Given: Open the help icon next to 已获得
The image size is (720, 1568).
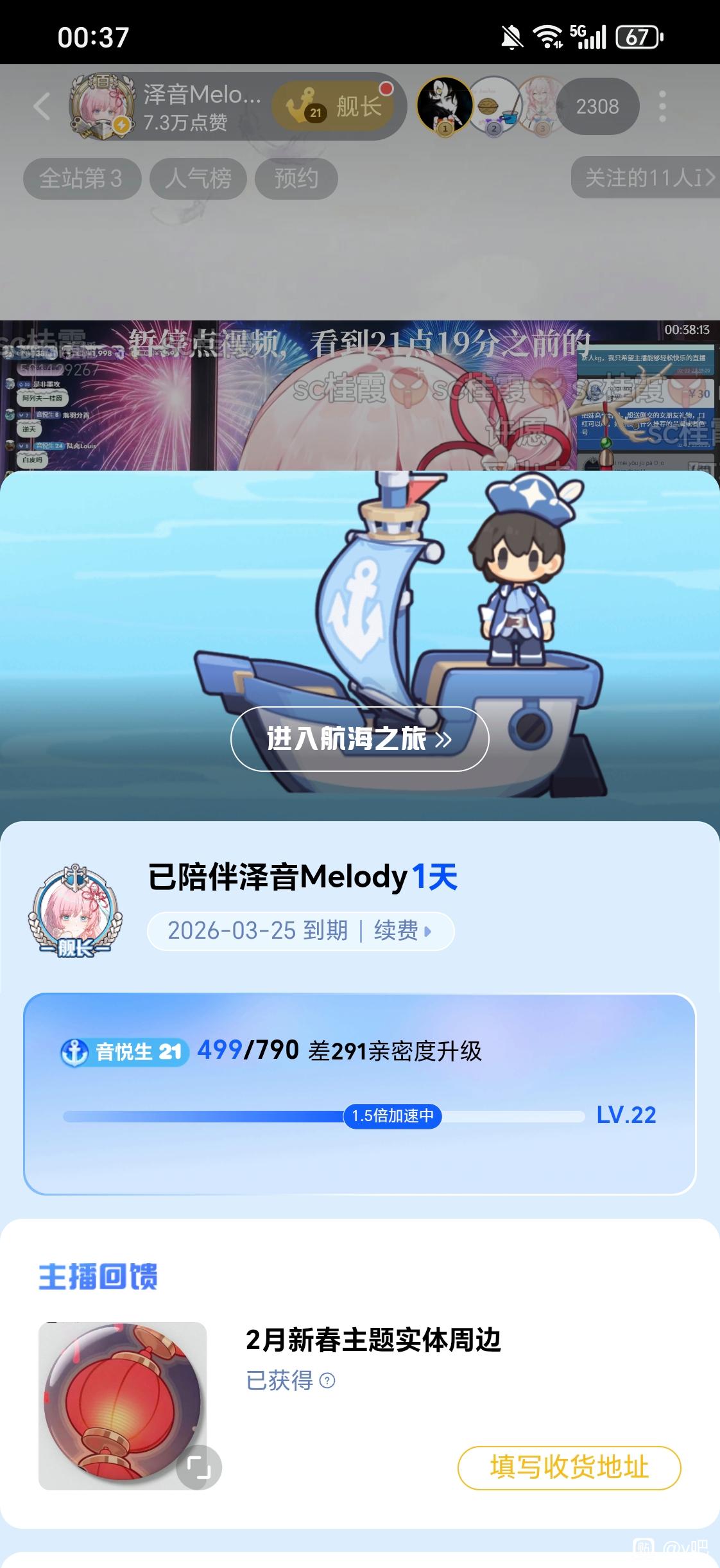Looking at the screenshot, I should (x=327, y=1381).
